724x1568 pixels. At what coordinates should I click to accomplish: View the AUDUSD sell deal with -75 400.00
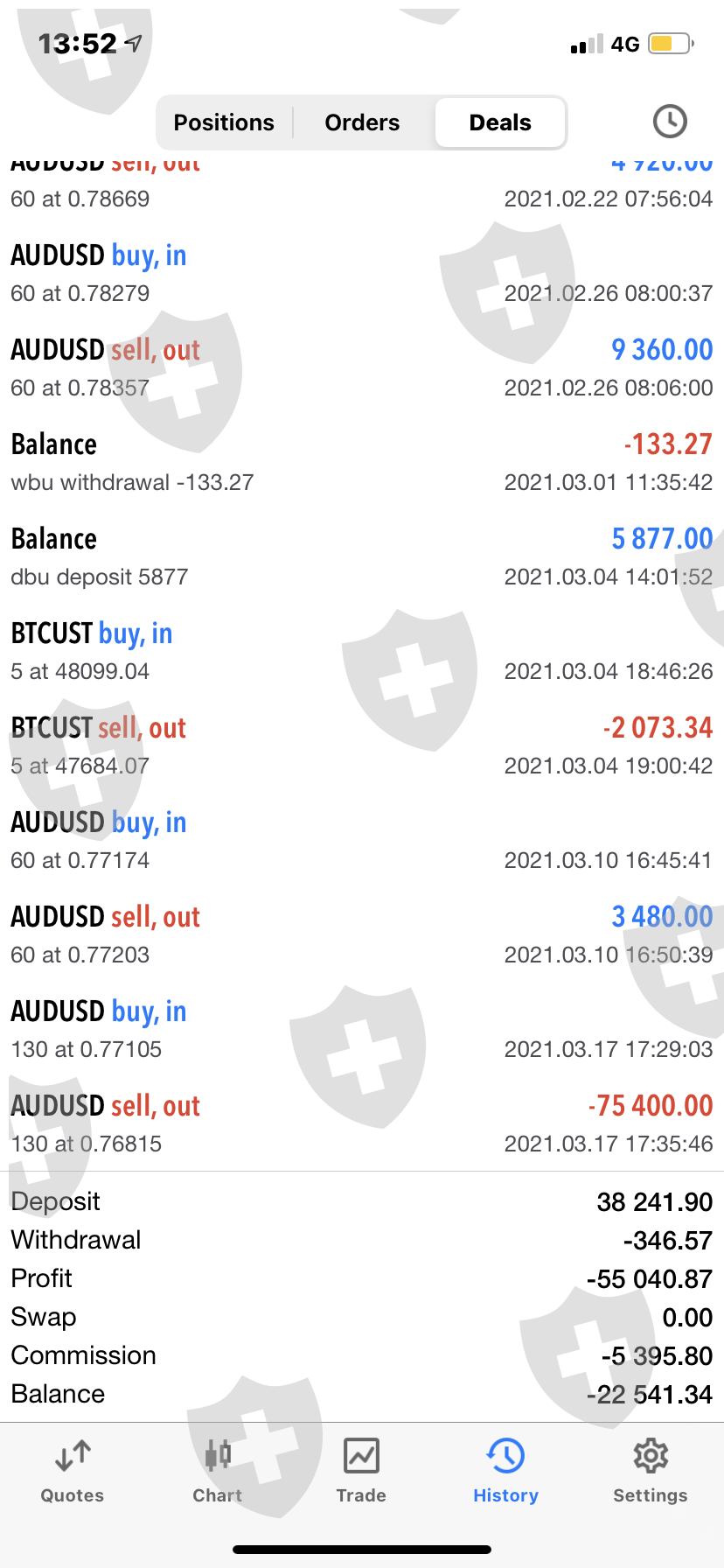click(x=362, y=1123)
